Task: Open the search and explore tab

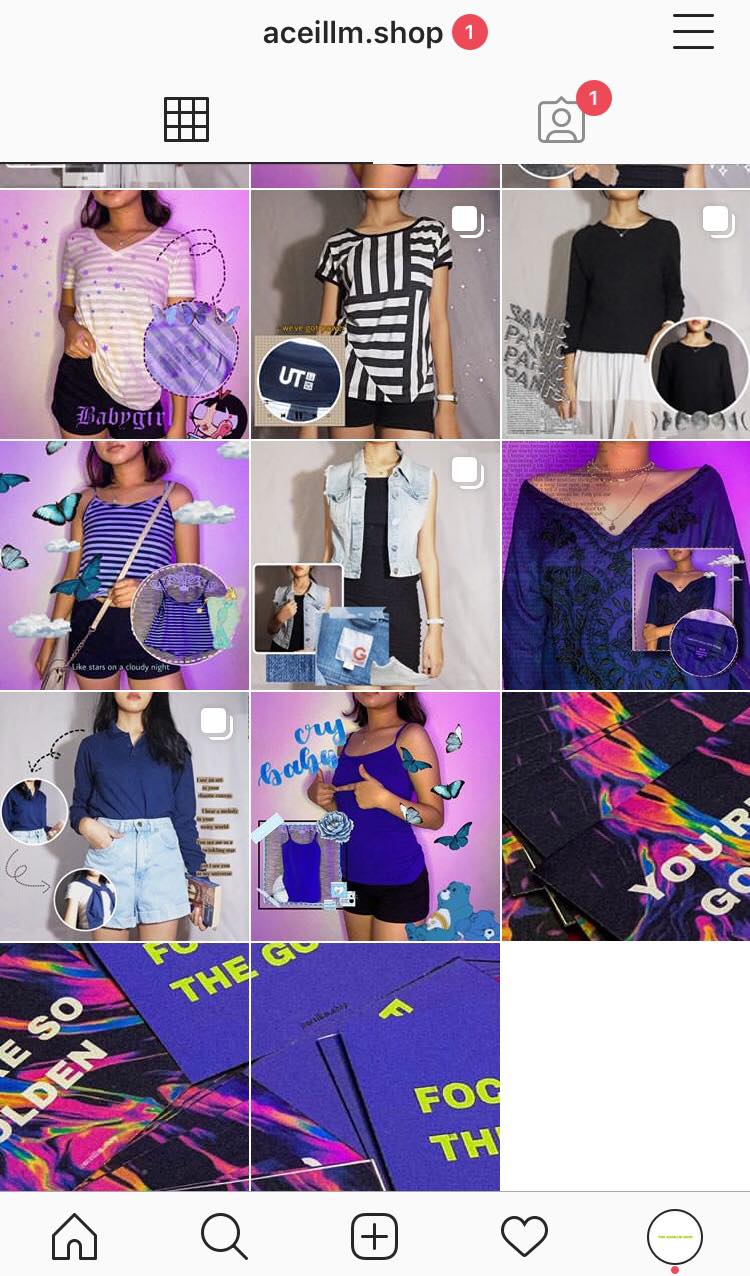Action: [224, 1237]
